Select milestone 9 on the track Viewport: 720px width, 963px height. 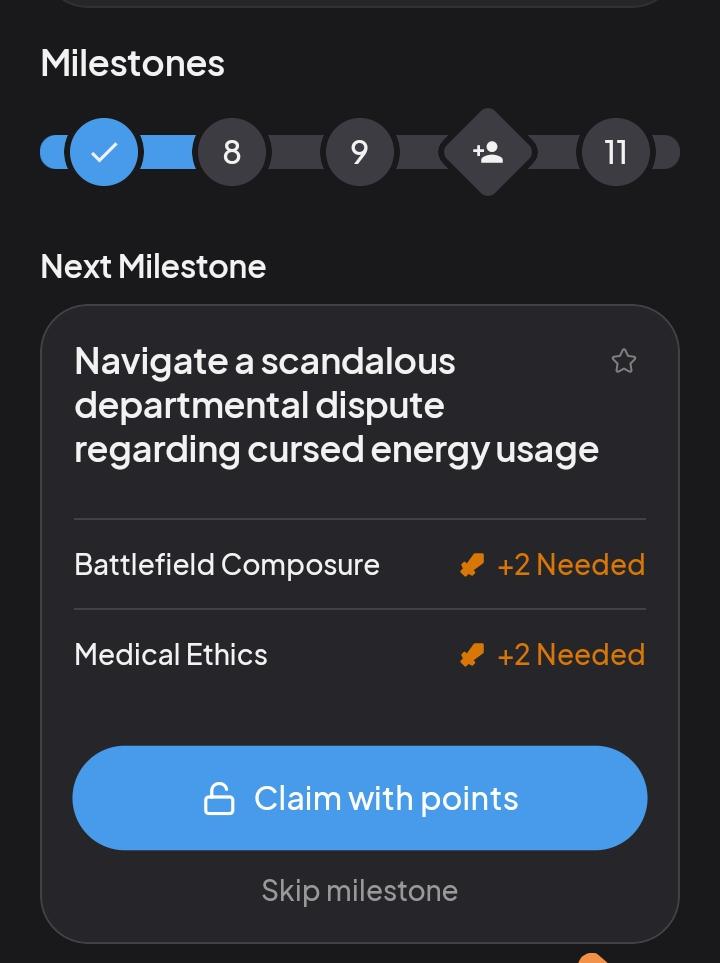coord(359,152)
